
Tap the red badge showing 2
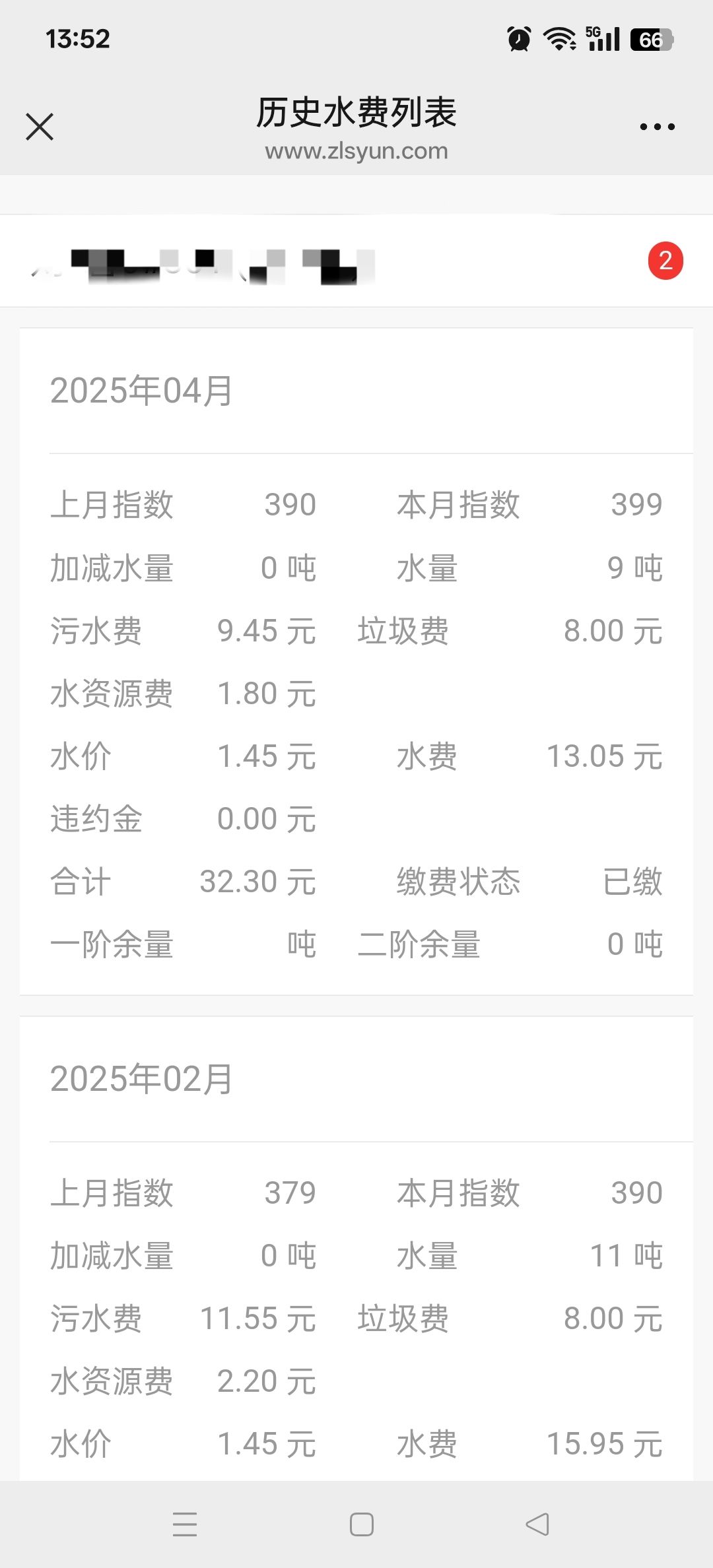click(665, 261)
